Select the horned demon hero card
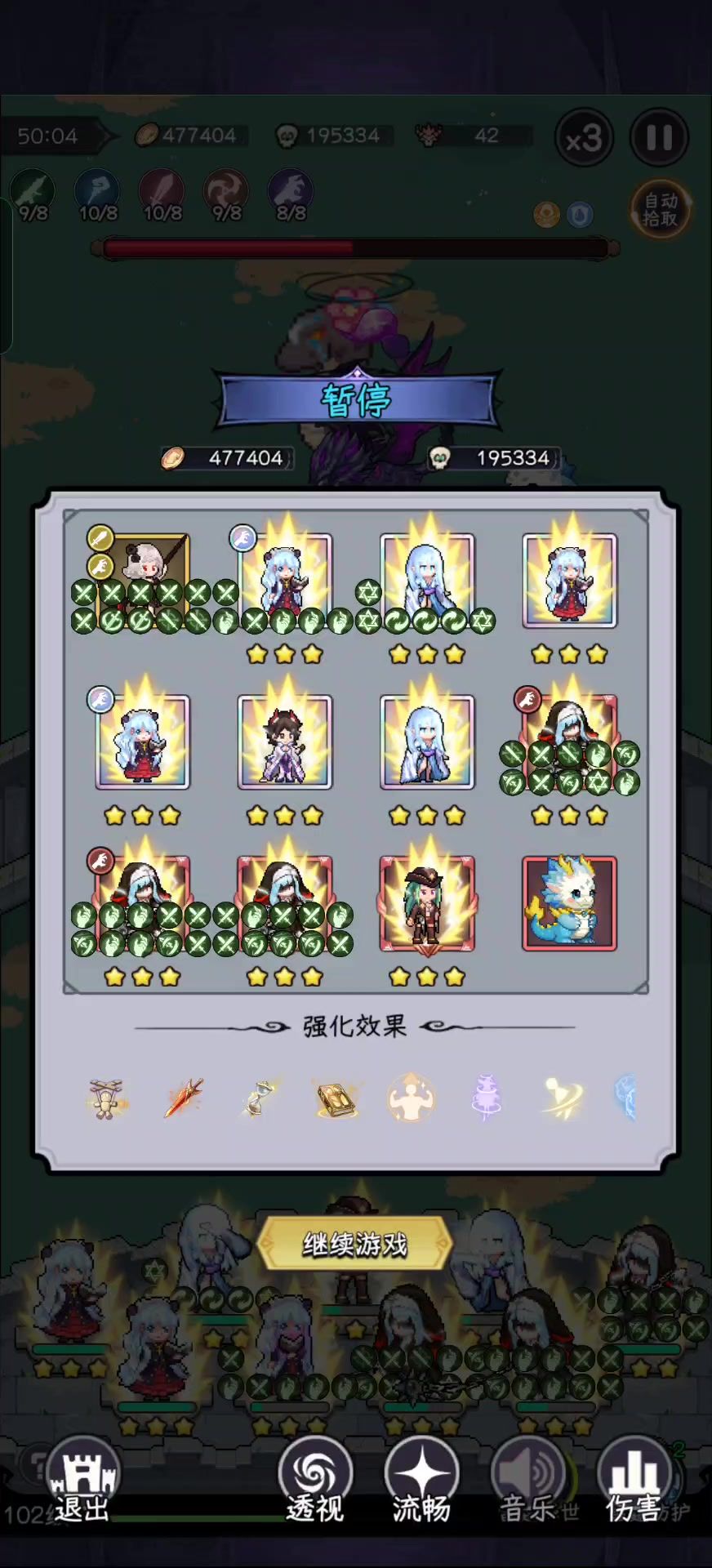712x1568 pixels. pos(284,742)
